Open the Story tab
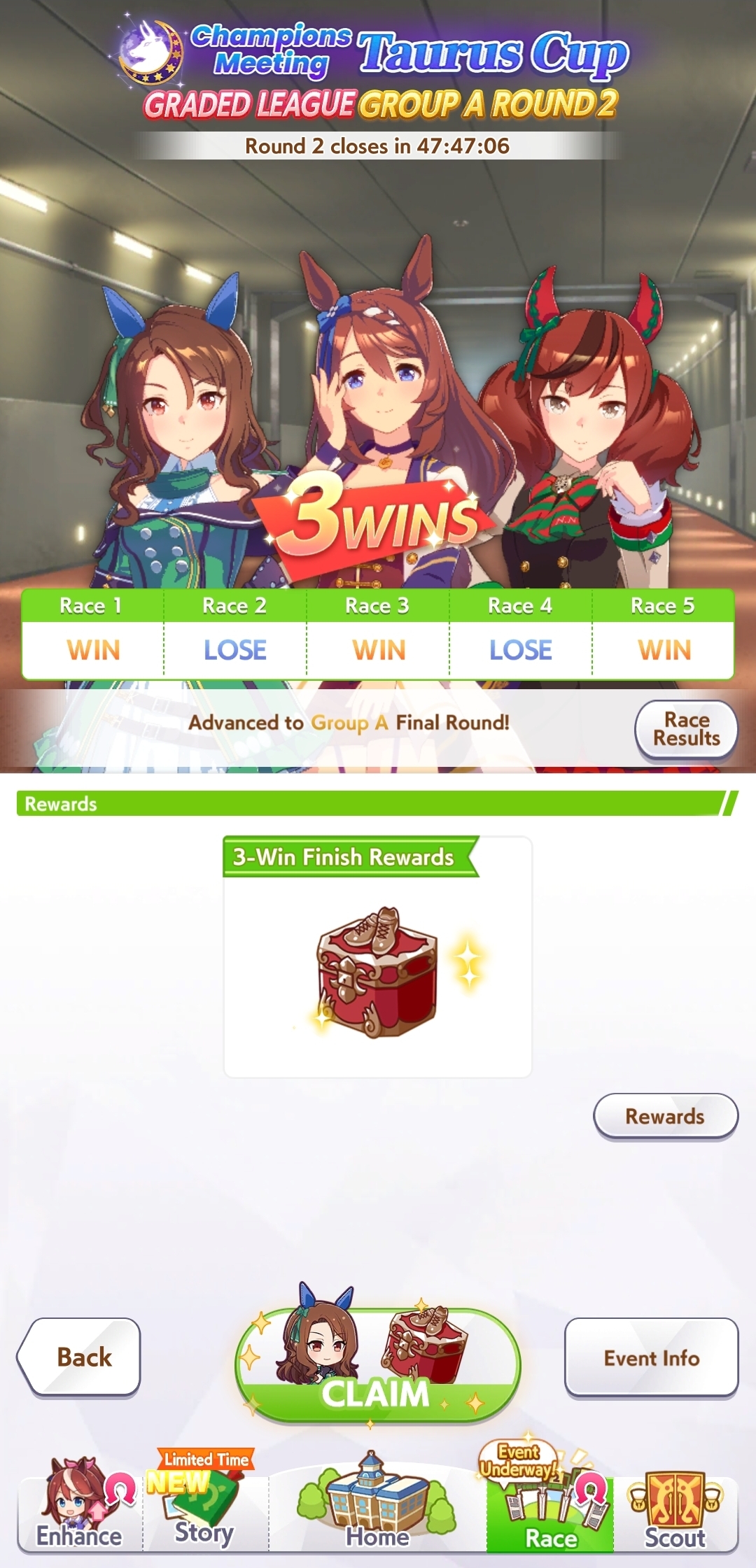Screen dimensions: 756x1568 [205, 1504]
